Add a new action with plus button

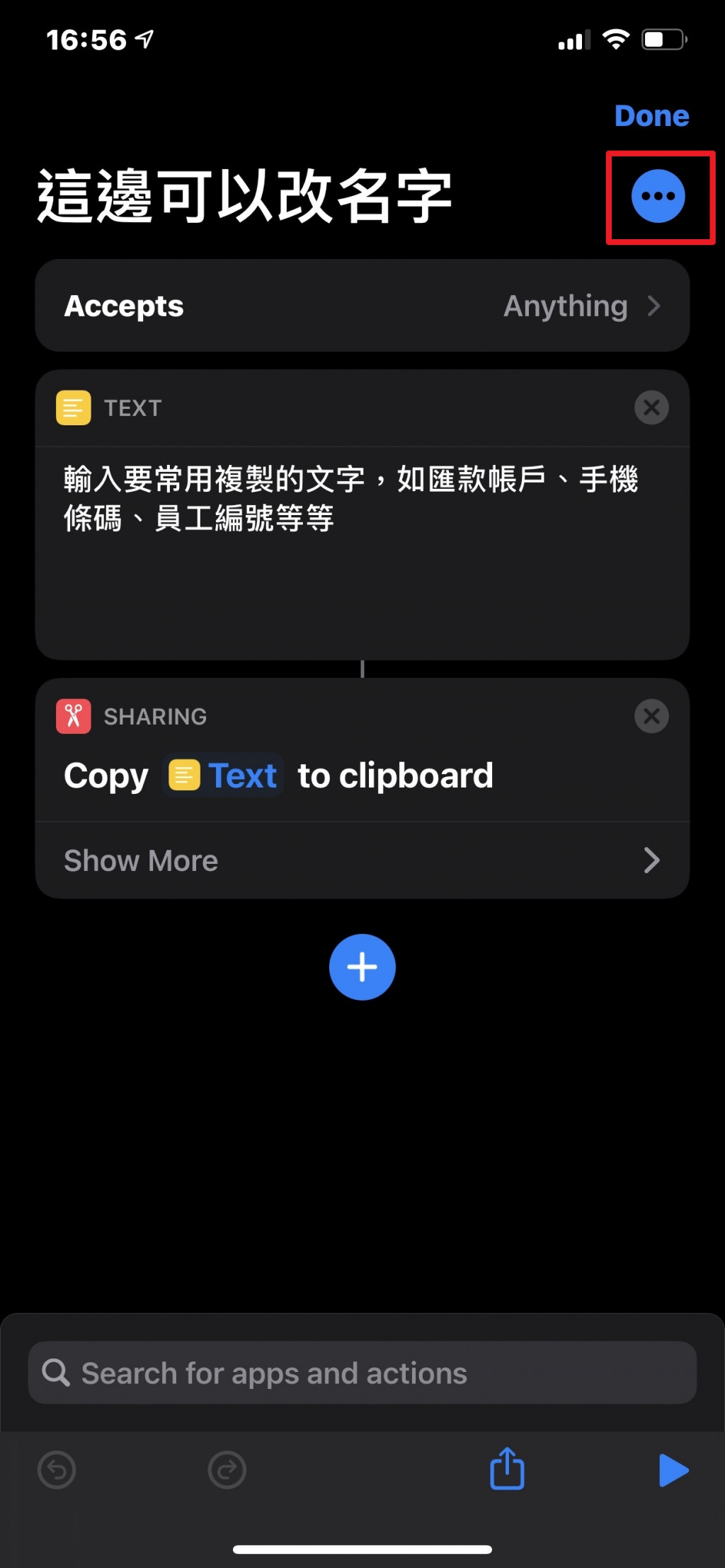pyautogui.click(x=362, y=967)
